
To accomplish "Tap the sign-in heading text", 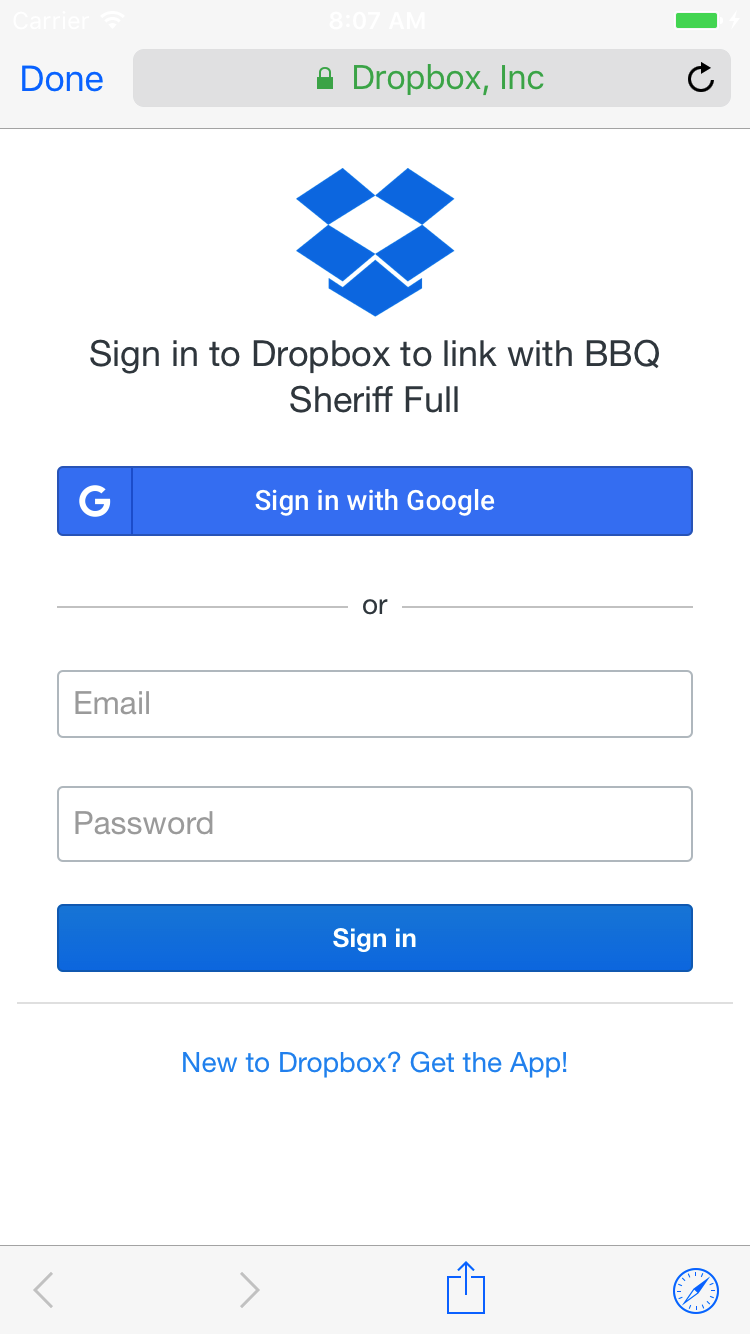I will (374, 377).
